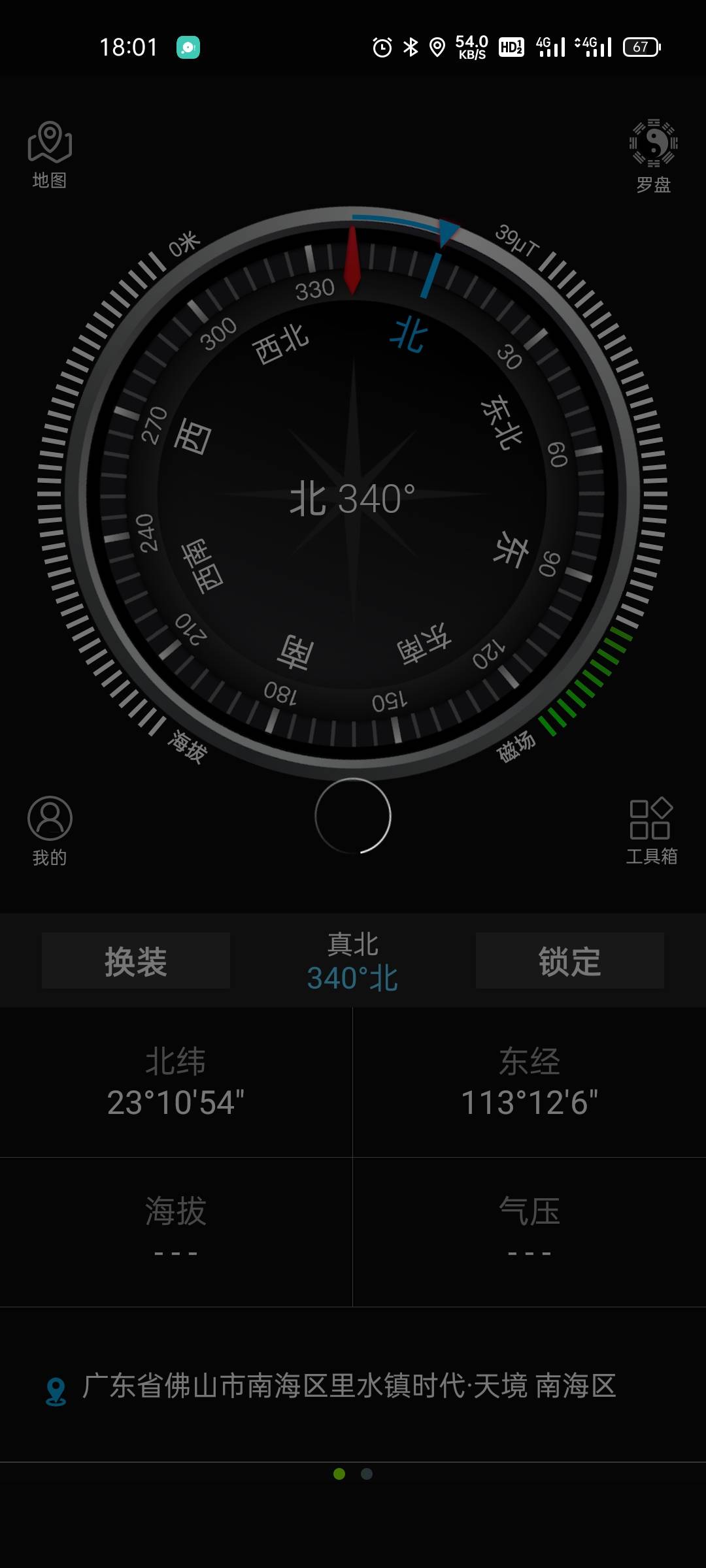Tap the location address 广东省佛山市南海区

tap(349, 1386)
